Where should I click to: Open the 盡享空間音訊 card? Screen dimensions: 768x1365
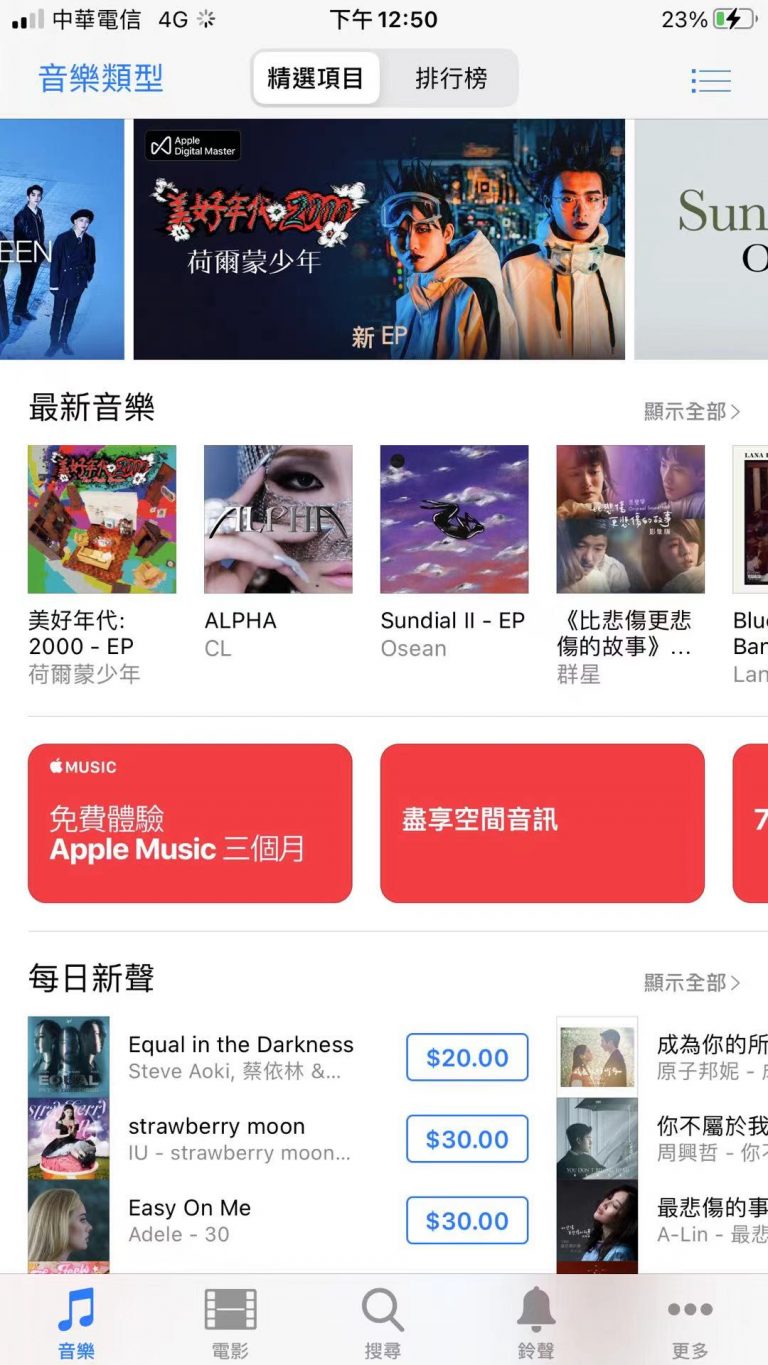click(542, 823)
